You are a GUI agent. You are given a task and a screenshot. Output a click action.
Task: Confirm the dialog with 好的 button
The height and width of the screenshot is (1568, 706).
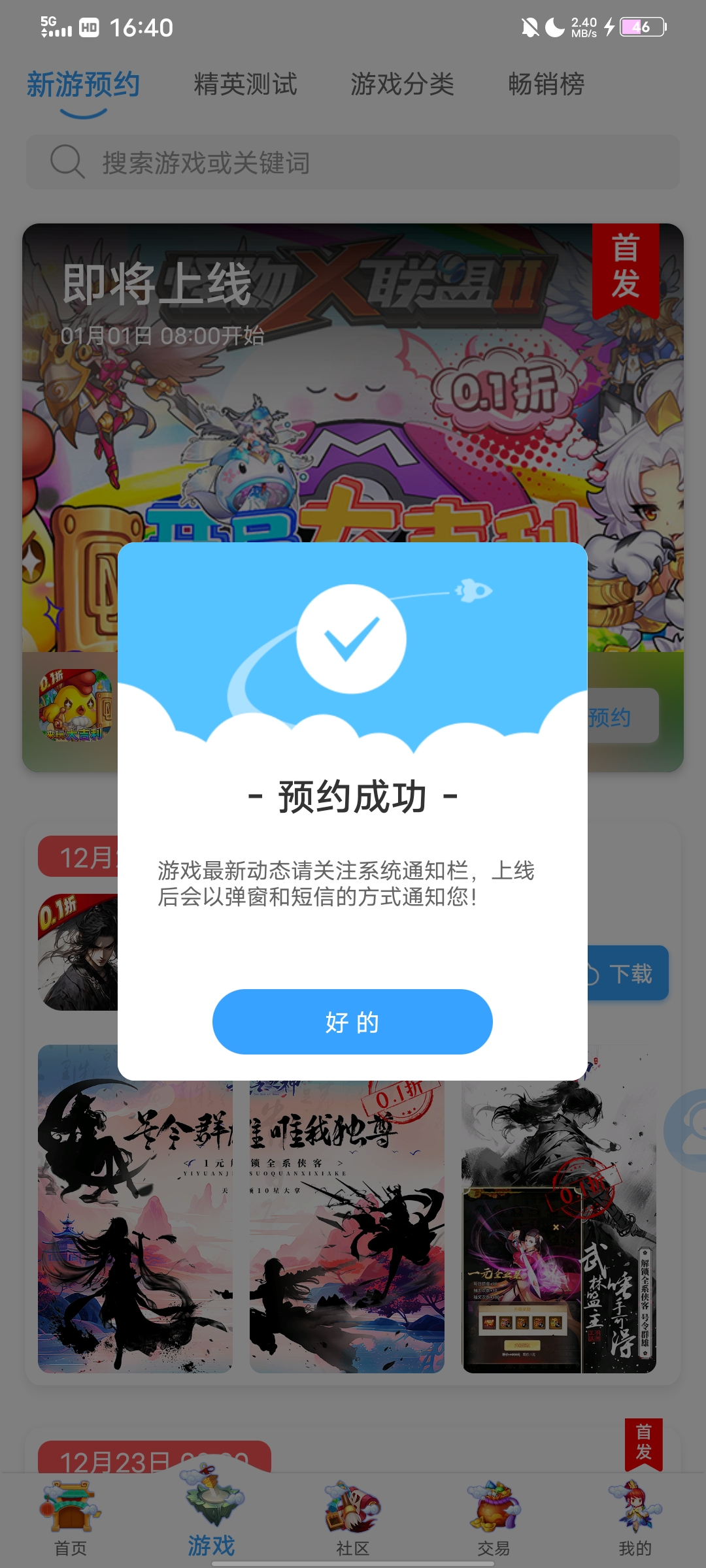click(x=352, y=1021)
